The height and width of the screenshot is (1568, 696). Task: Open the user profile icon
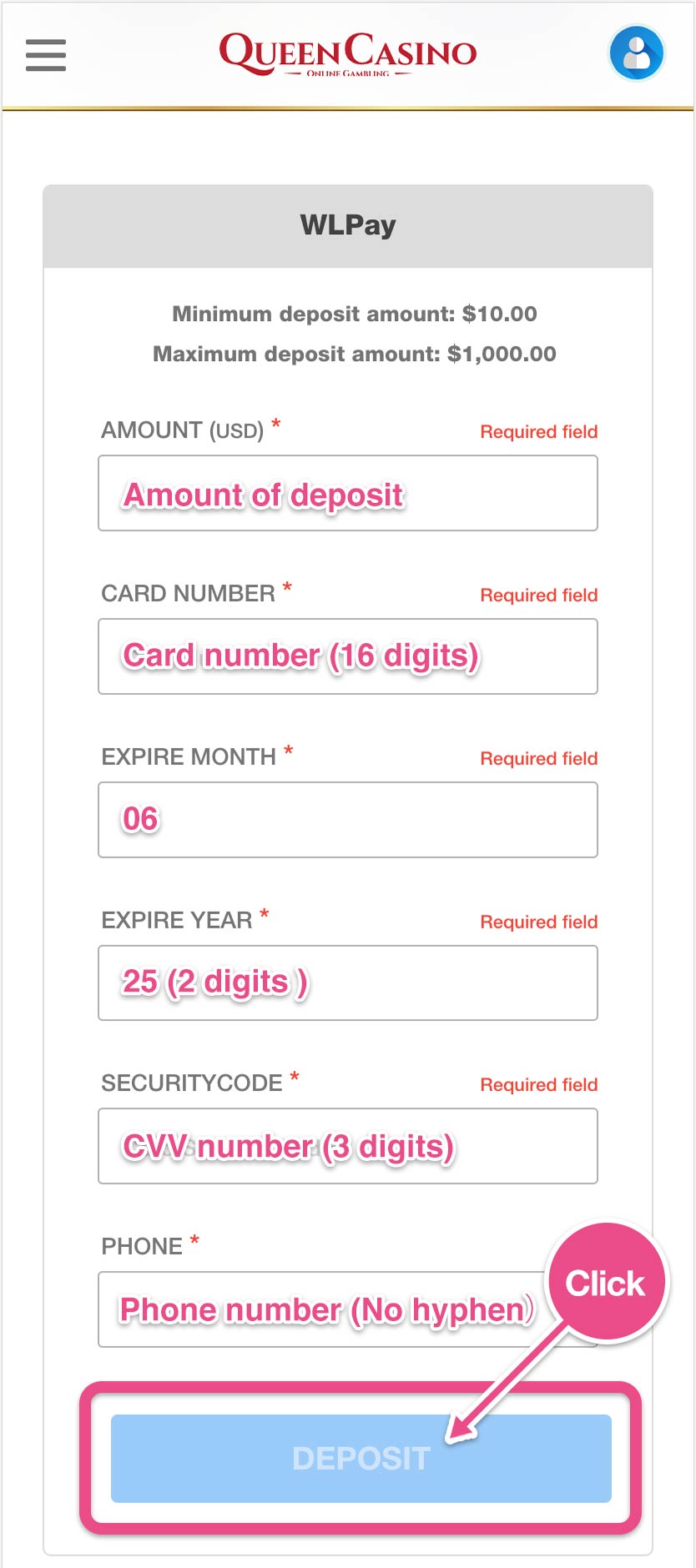pyautogui.click(x=637, y=54)
